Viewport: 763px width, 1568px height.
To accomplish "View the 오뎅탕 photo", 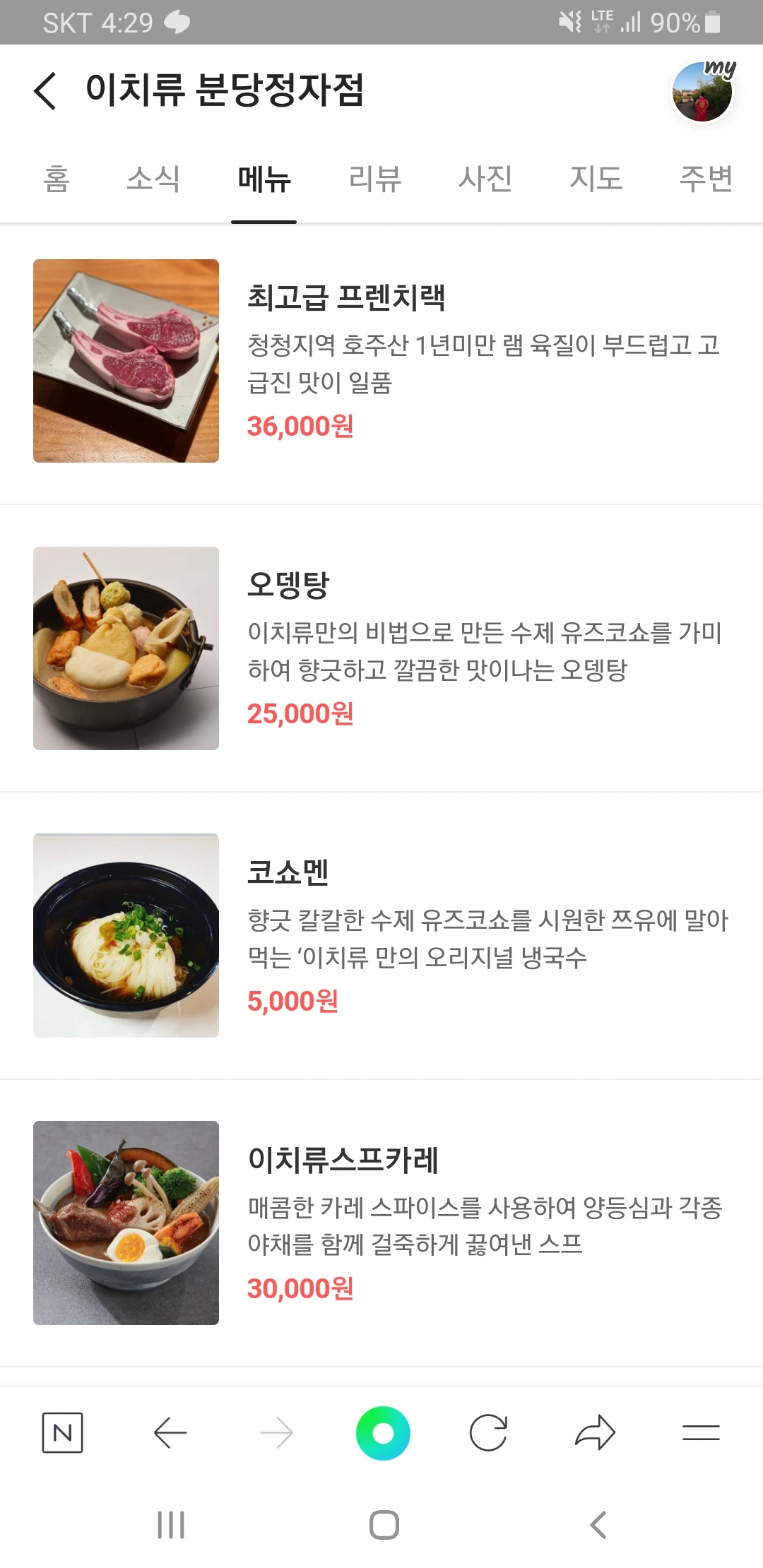I will (126, 648).
